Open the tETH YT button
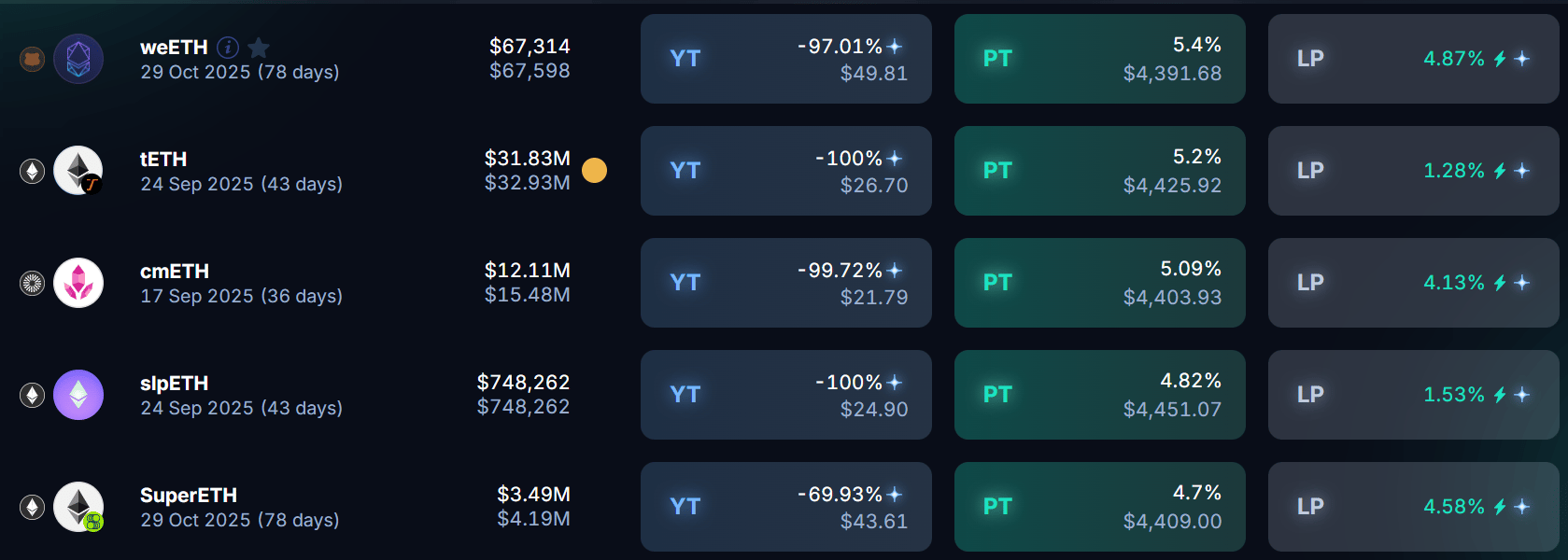The width and height of the screenshot is (1568, 560). (785, 171)
